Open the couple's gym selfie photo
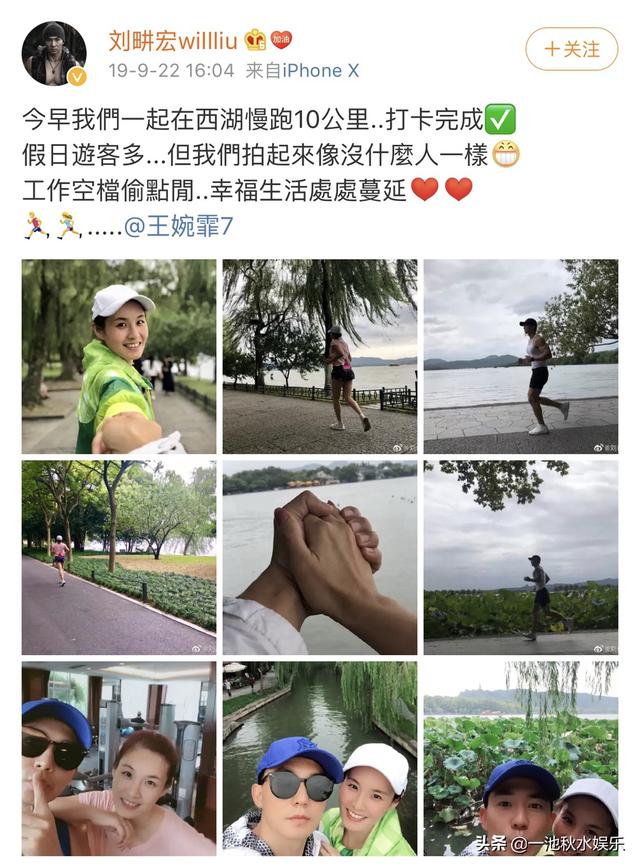The image size is (640, 867). [119, 757]
